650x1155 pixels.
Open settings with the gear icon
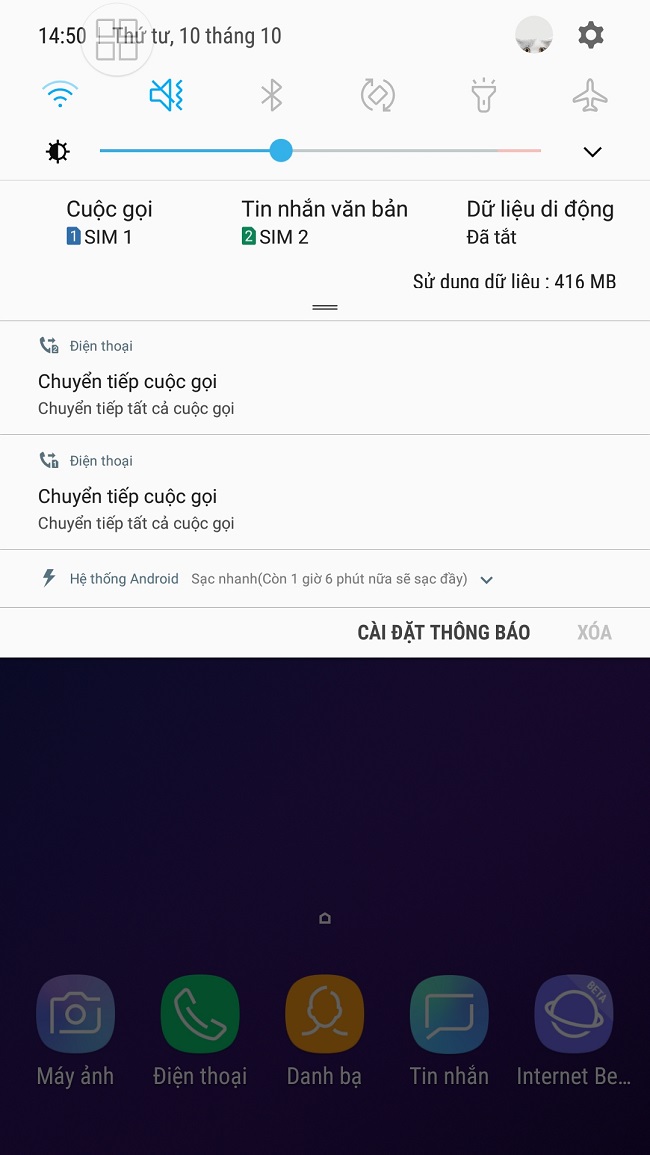[591, 36]
